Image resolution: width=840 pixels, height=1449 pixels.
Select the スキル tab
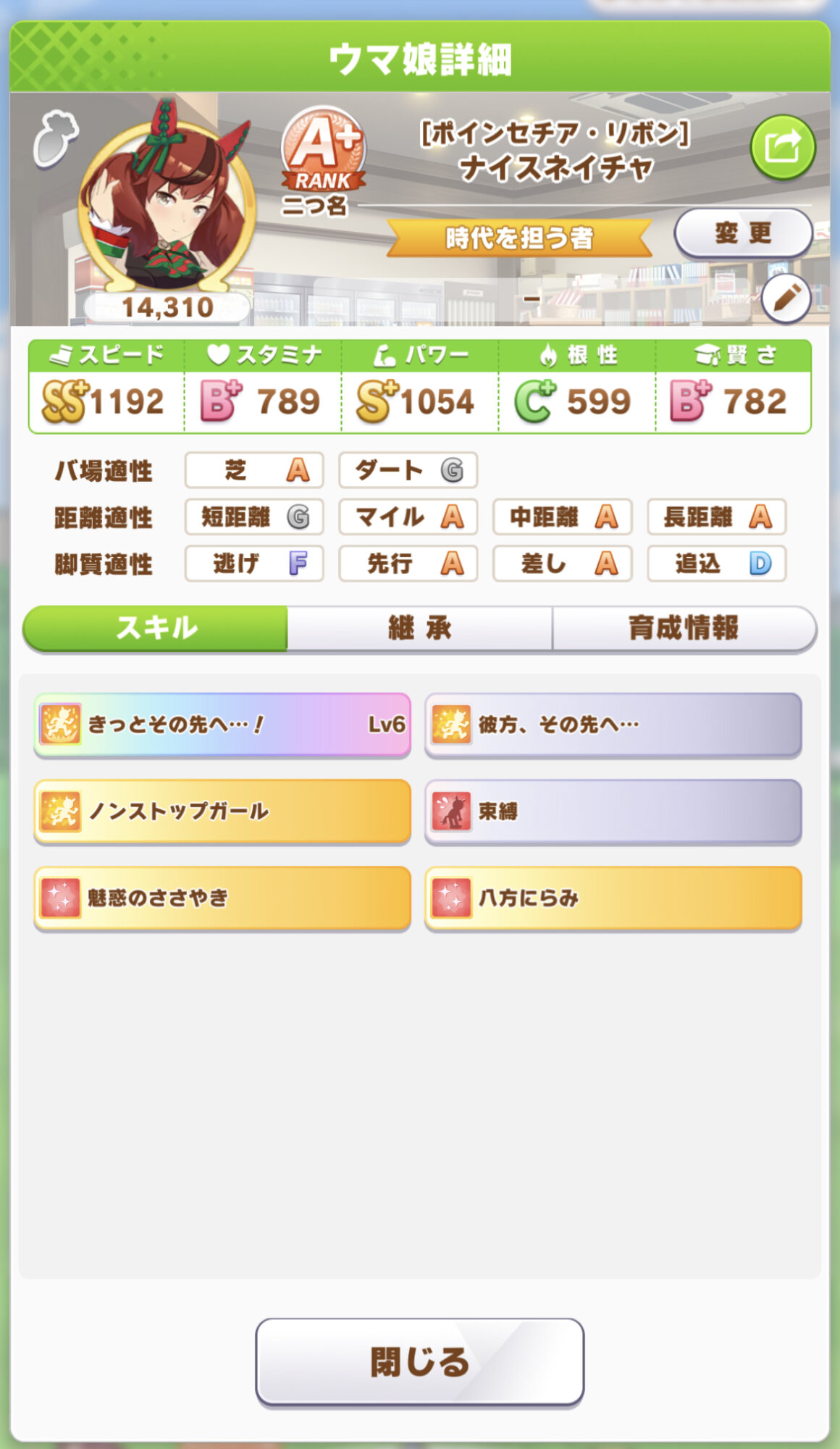point(156,628)
